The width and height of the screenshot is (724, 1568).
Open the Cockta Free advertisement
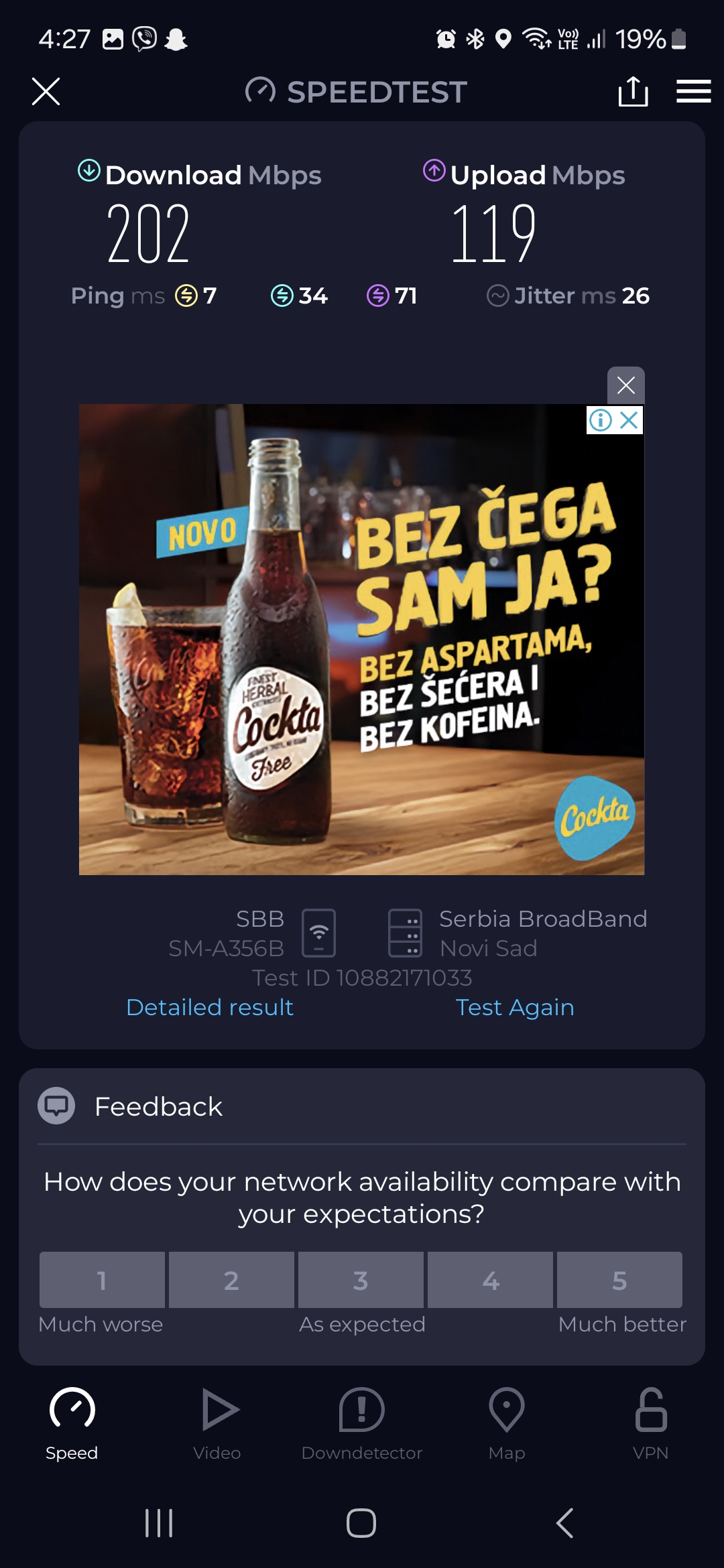[x=362, y=639]
